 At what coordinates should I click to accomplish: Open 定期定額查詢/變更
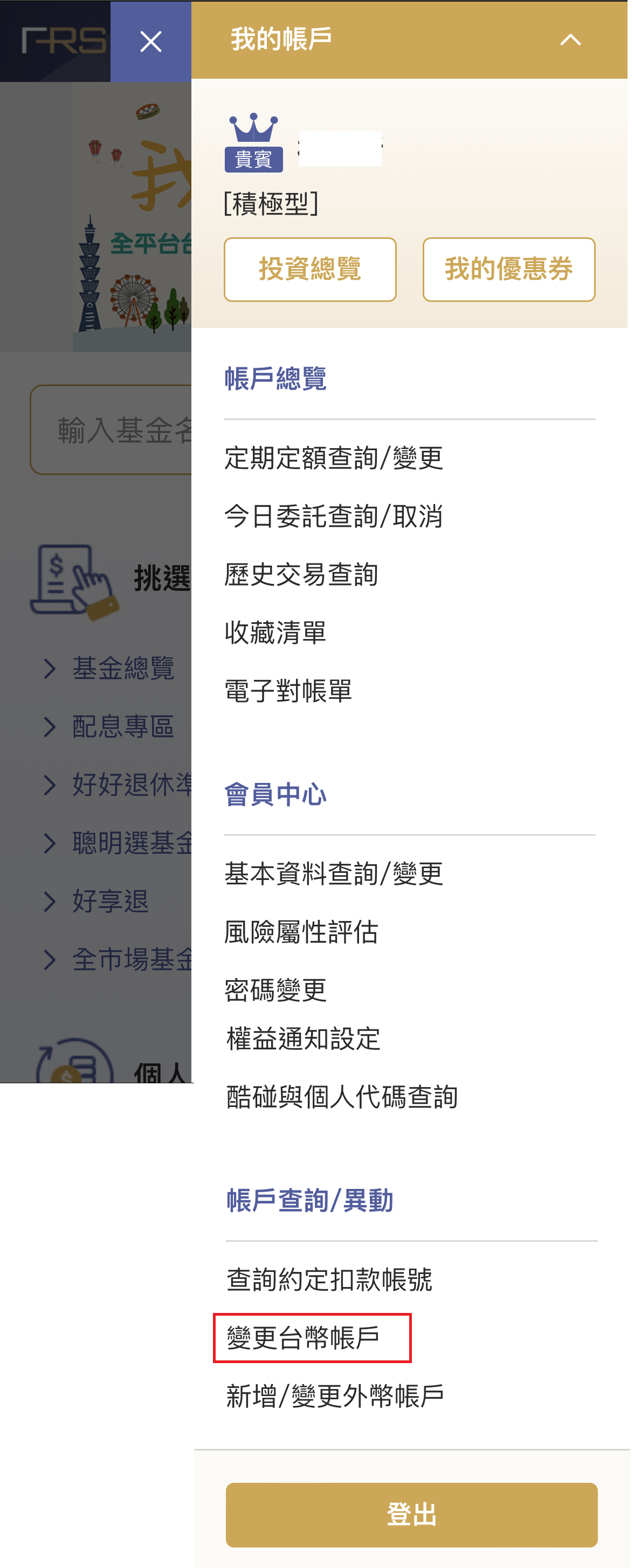click(x=333, y=458)
